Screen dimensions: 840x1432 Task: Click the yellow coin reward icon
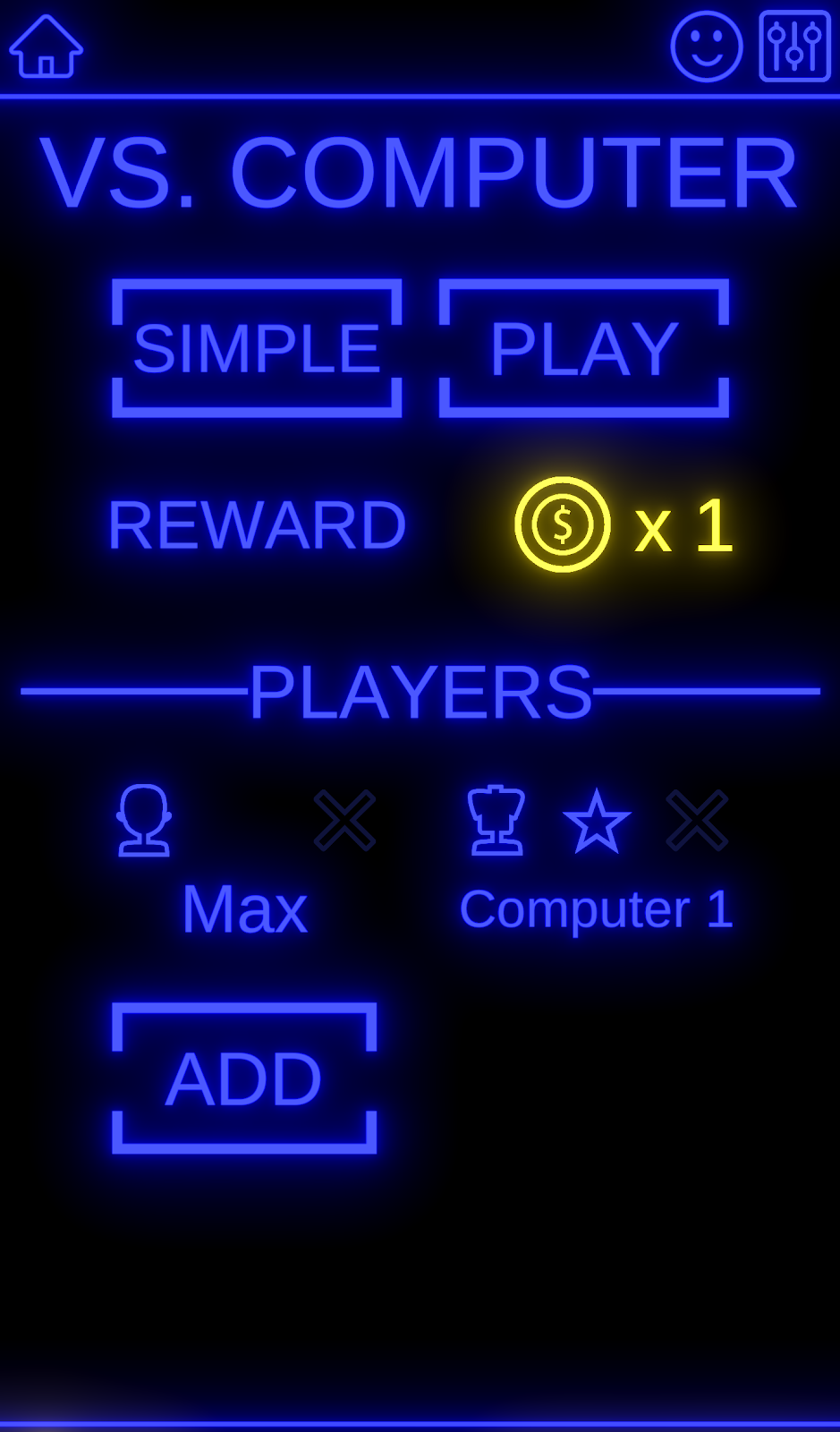tap(563, 524)
